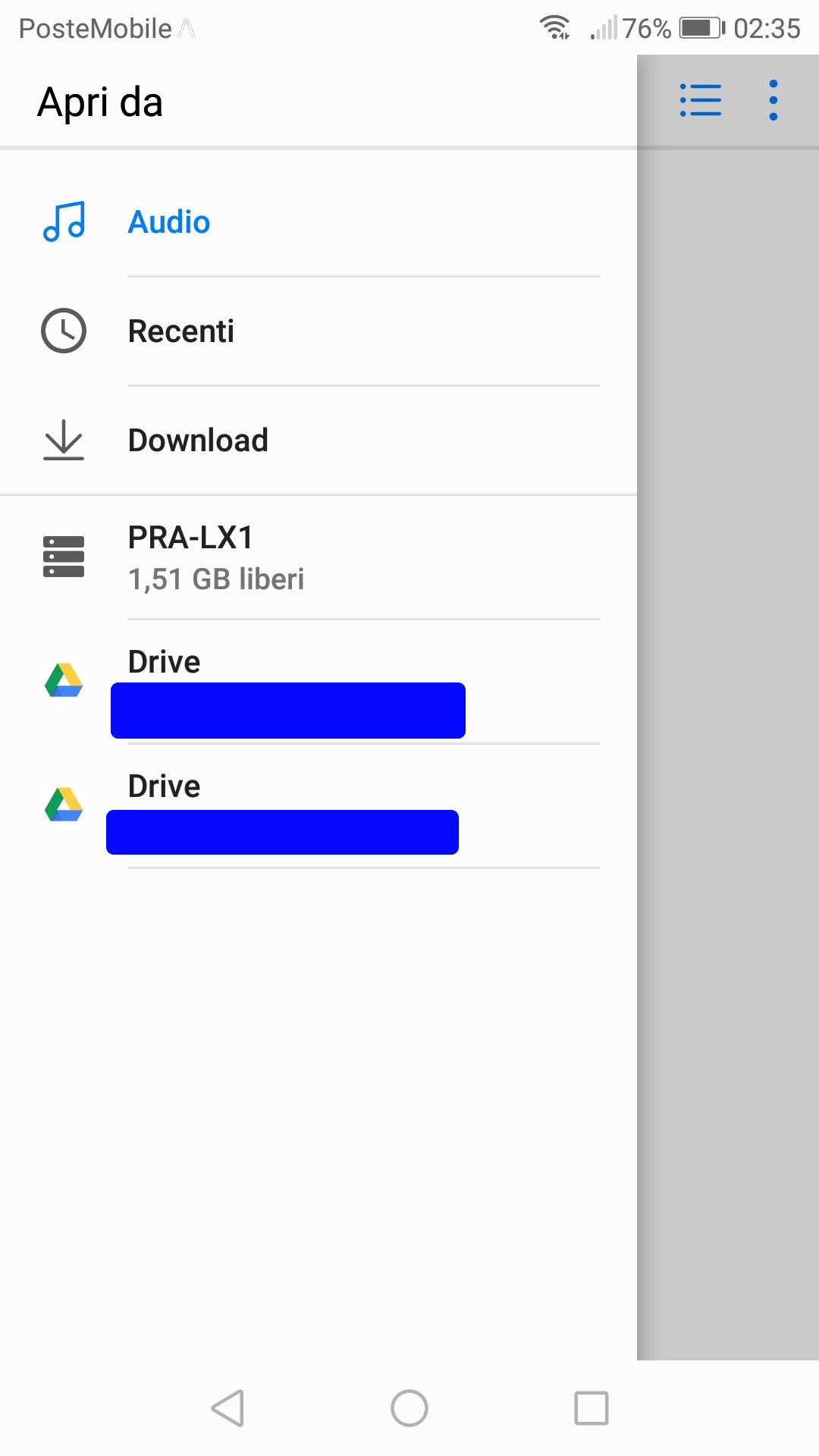Viewport: 819px width, 1456px height.
Task: Go back with the system back button
Action: pos(227,1408)
